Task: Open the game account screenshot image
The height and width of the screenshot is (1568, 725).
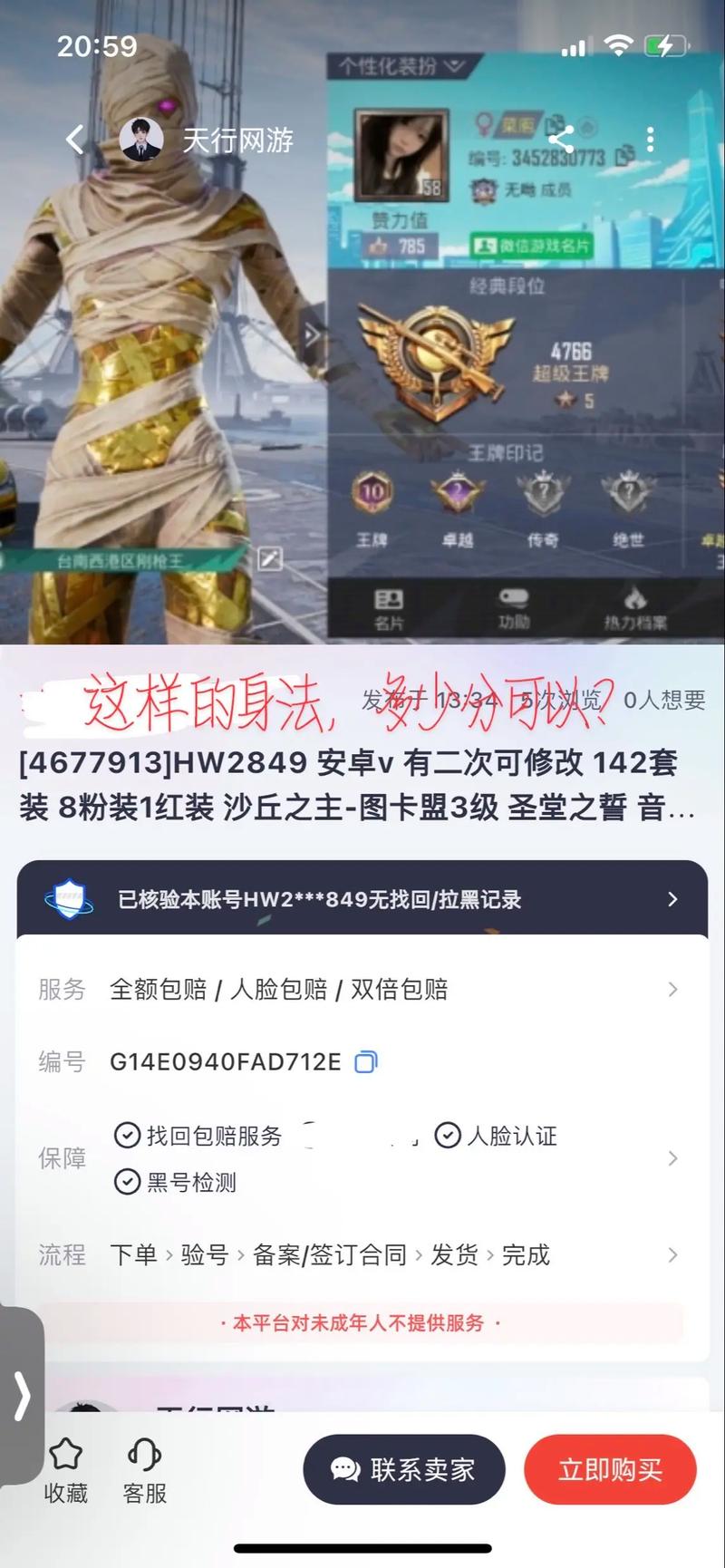Action: coord(362,363)
